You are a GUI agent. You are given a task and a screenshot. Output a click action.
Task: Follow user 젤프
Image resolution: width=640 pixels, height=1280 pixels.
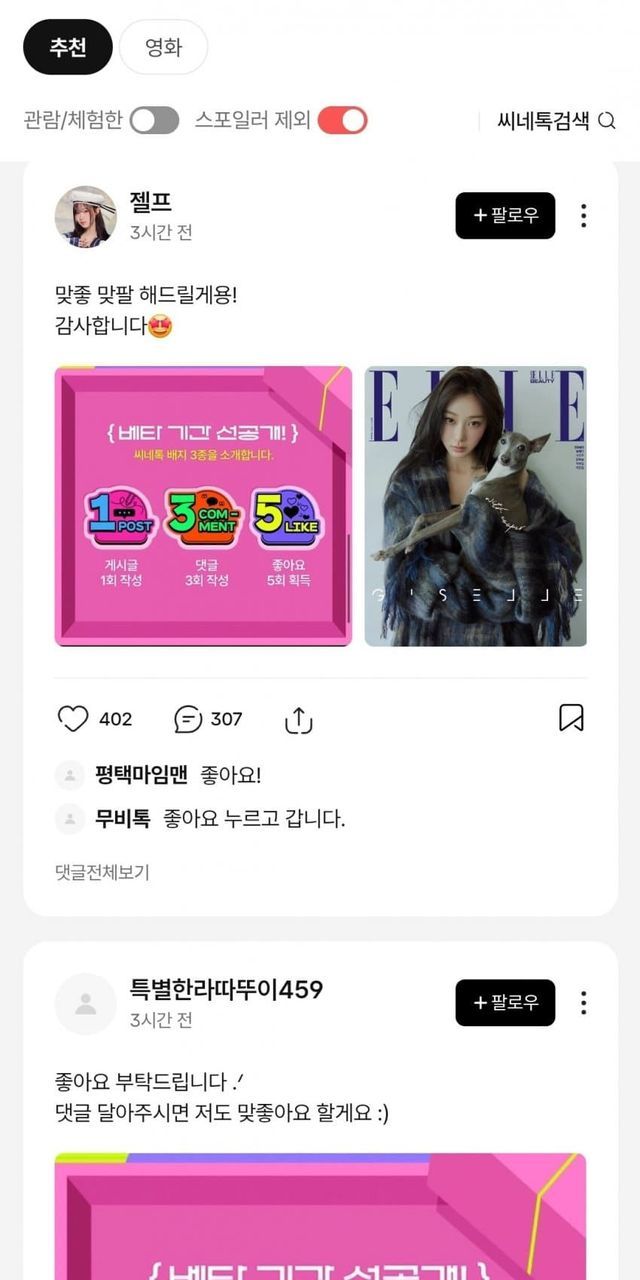click(x=505, y=215)
